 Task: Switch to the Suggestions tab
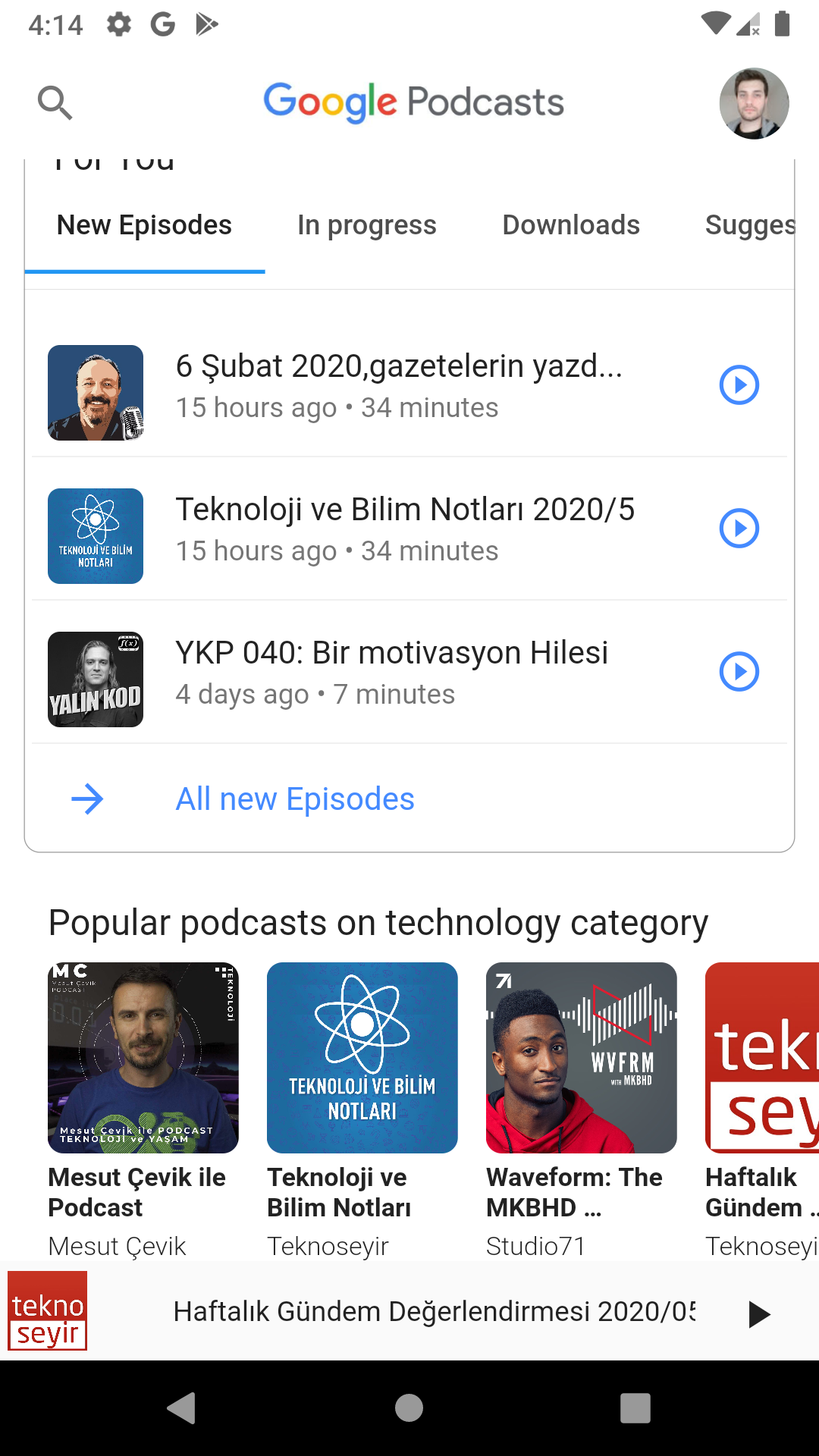(x=749, y=225)
